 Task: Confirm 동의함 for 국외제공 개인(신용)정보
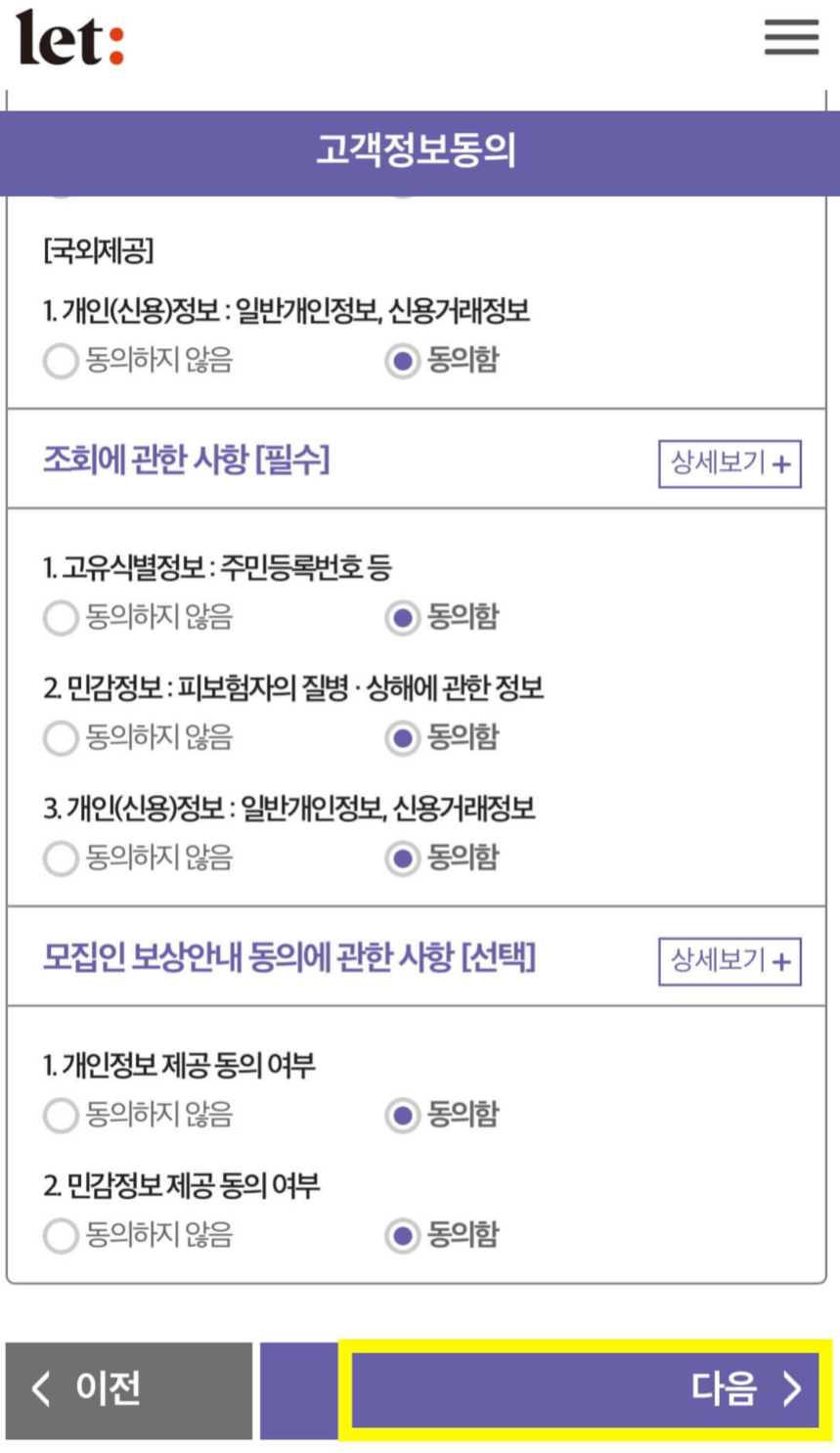pos(402,361)
